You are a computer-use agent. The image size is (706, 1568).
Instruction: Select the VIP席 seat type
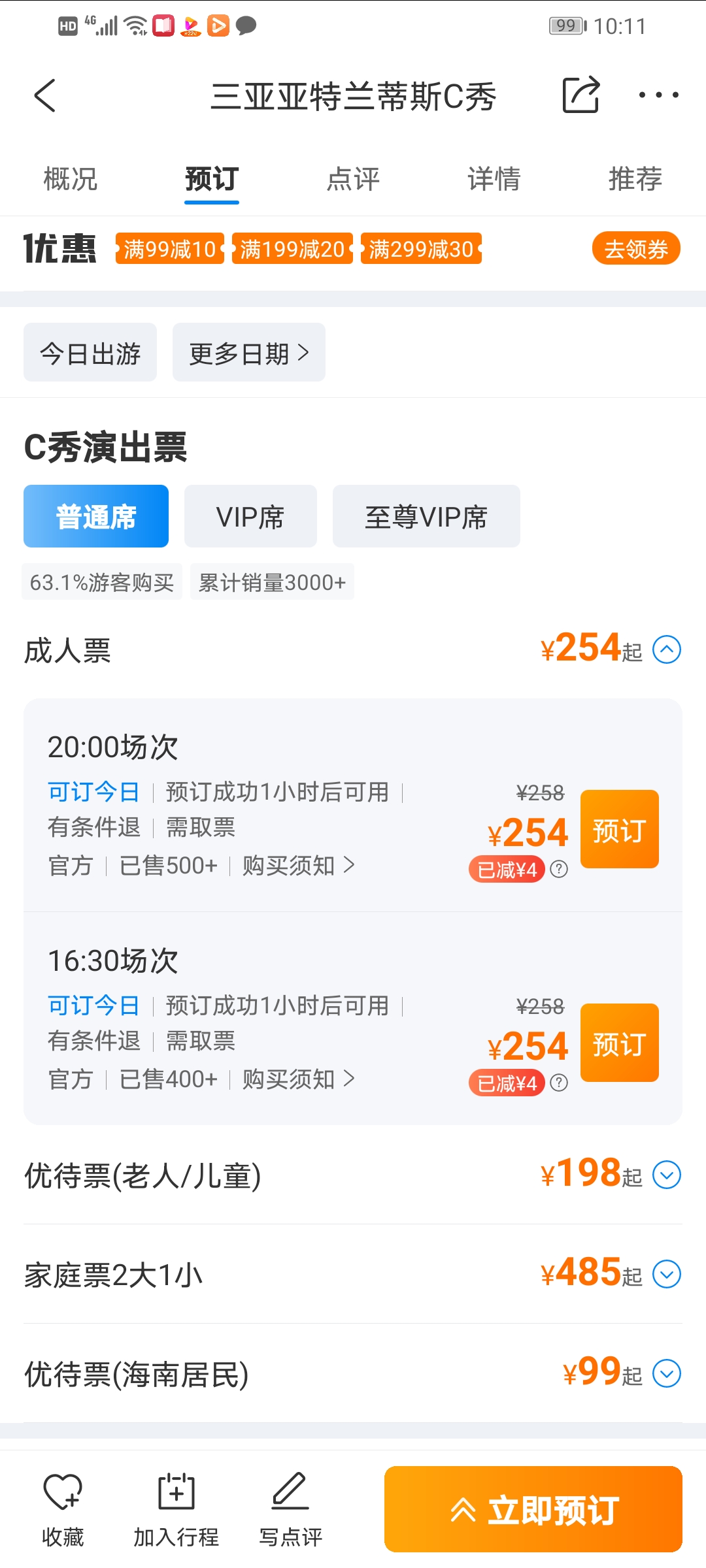250,516
